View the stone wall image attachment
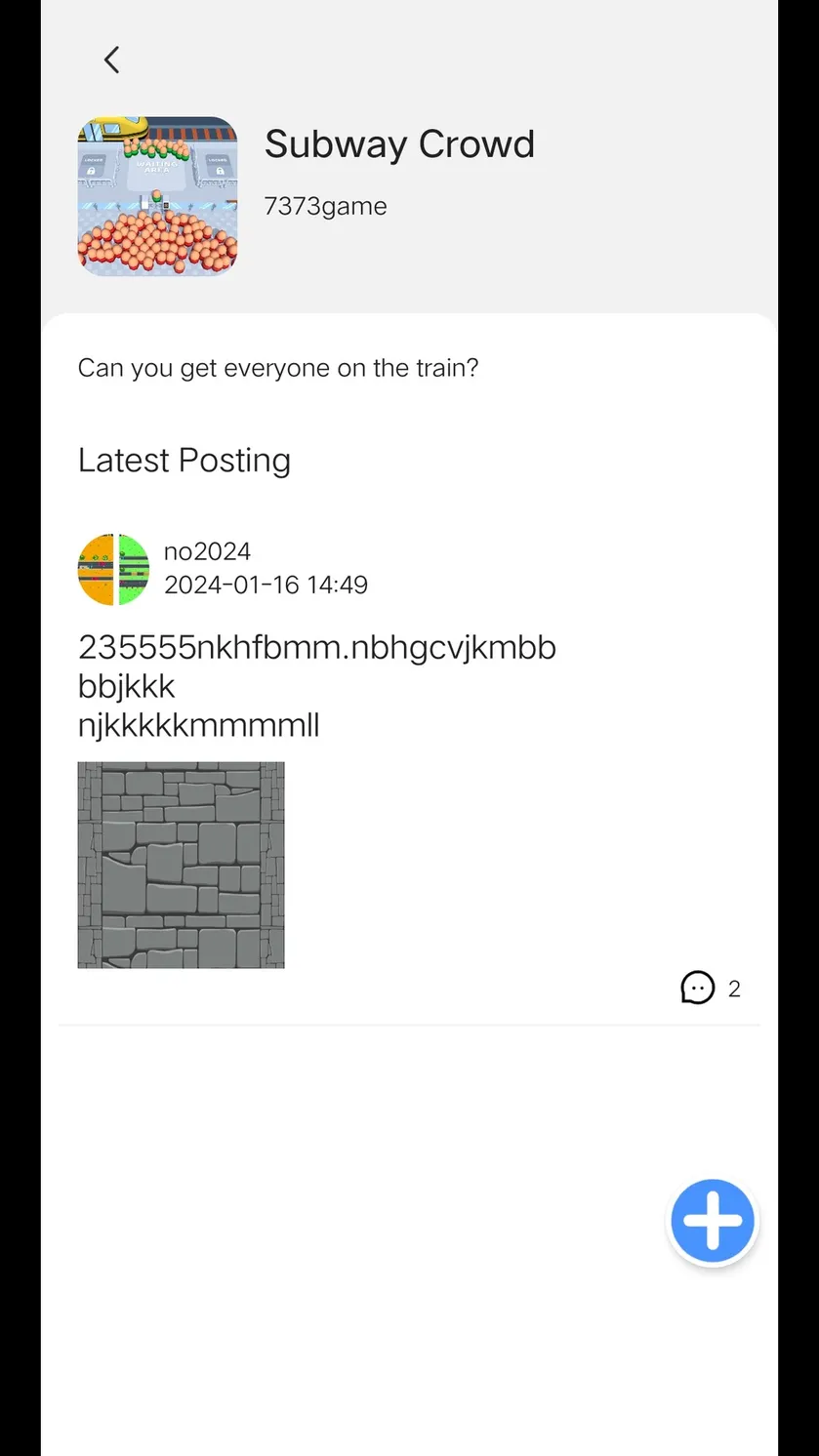The width and height of the screenshot is (819, 1456). click(x=181, y=865)
